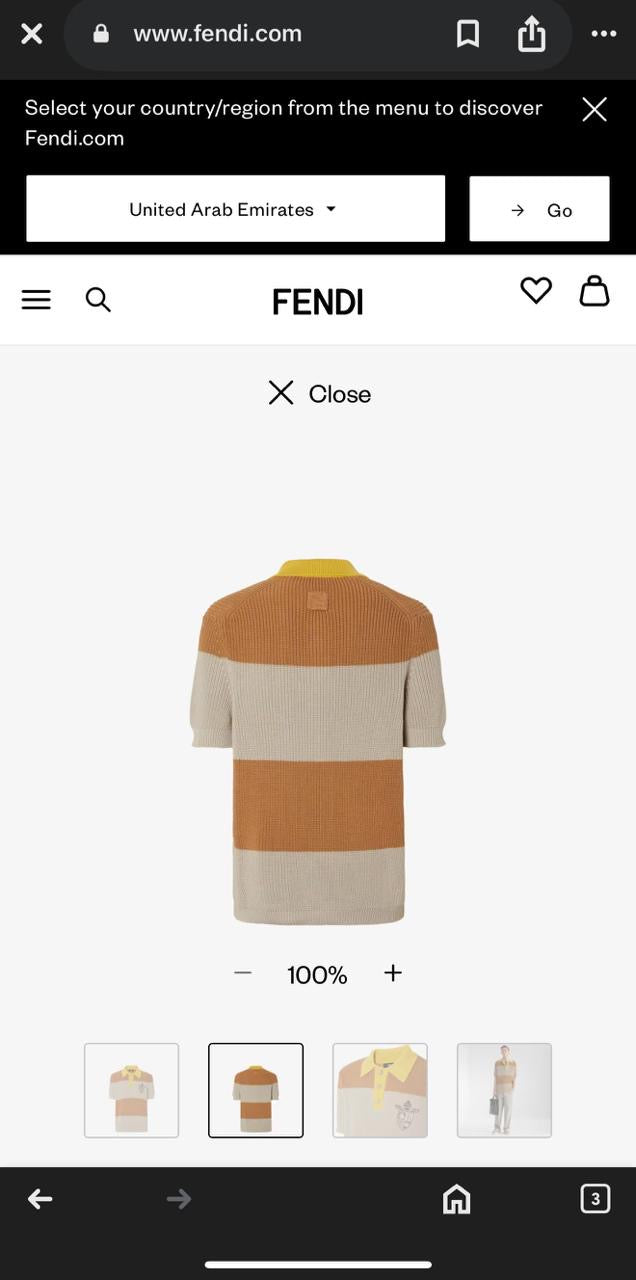This screenshot has height=1280, width=636.
Task: Zoom in with the plus button
Action: pyautogui.click(x=393, y=973)
